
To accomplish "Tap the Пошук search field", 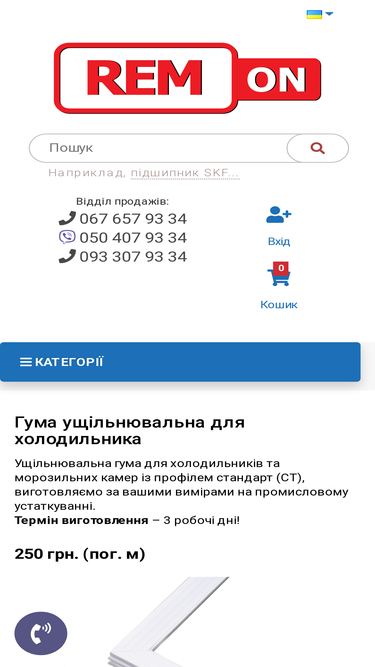I will 158,148.
